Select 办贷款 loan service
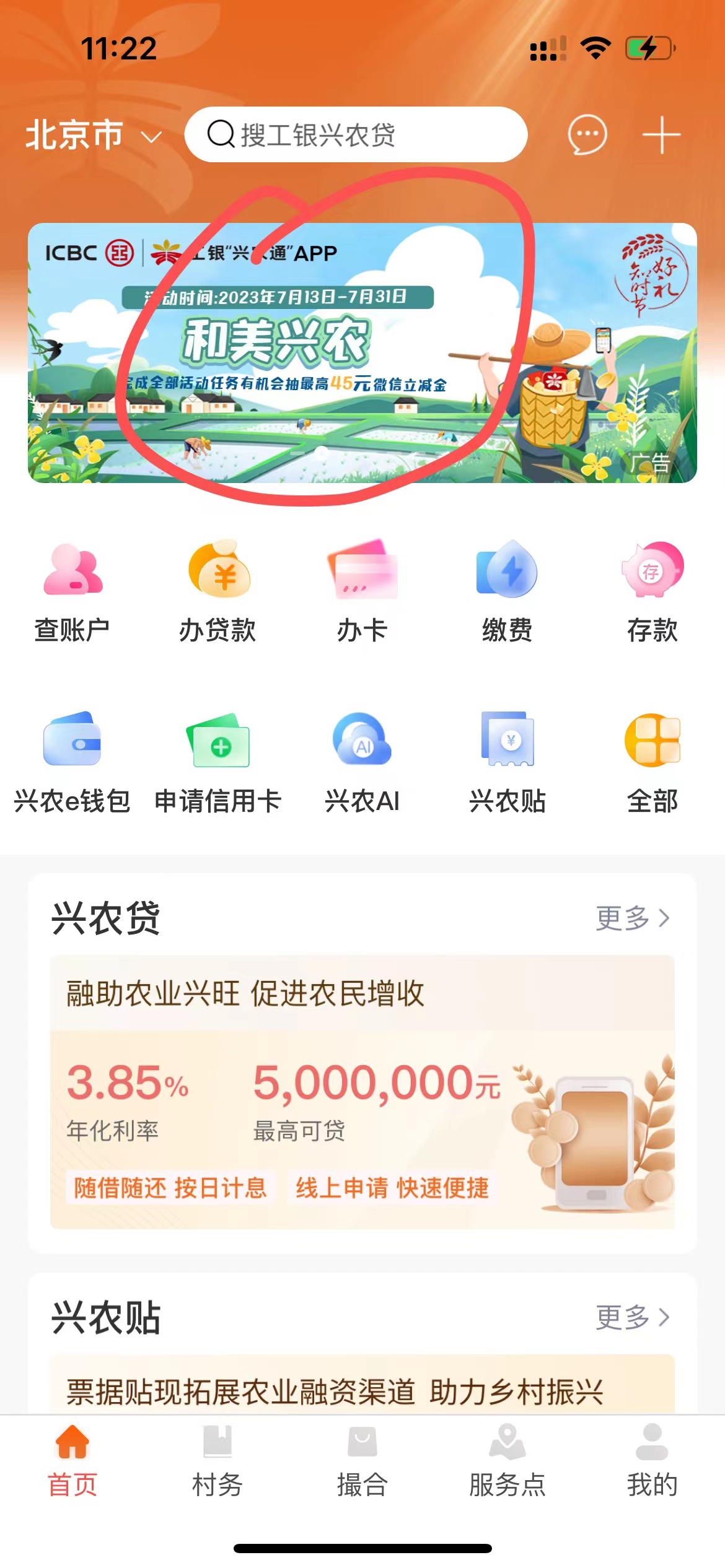 click(217, 591)
